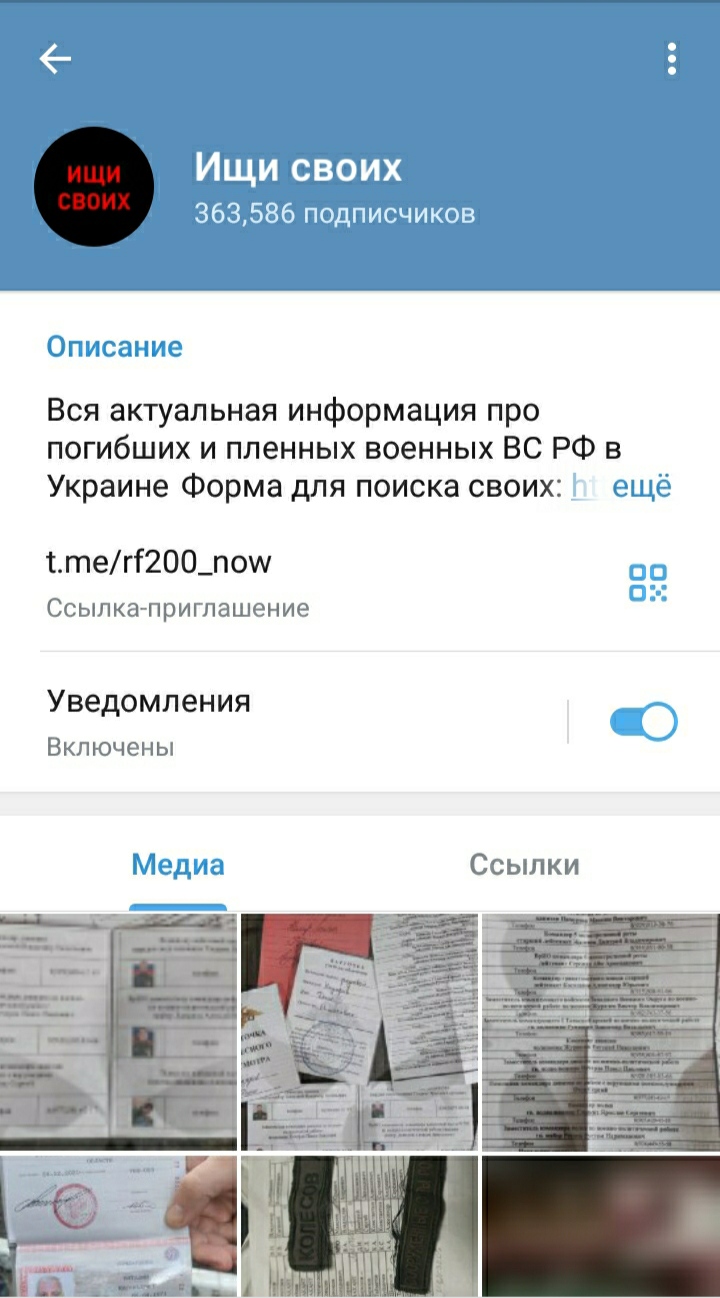Switch to the Ссылки tab
Image resolution: width=720 pixels, height=1298 pixels.
[x=524, y=865]
